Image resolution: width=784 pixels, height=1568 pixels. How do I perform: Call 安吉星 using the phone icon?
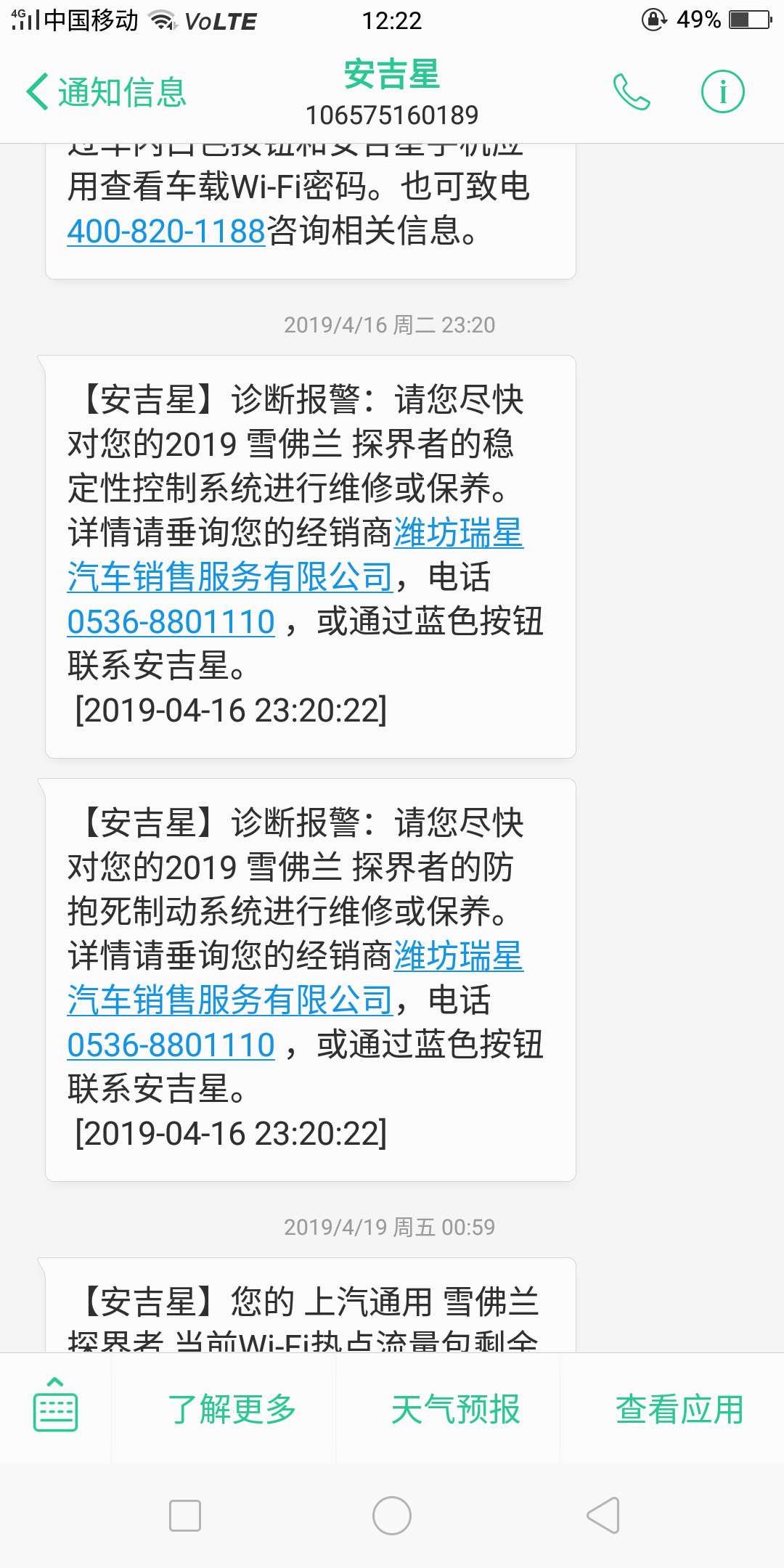click(x=632, y=92)
